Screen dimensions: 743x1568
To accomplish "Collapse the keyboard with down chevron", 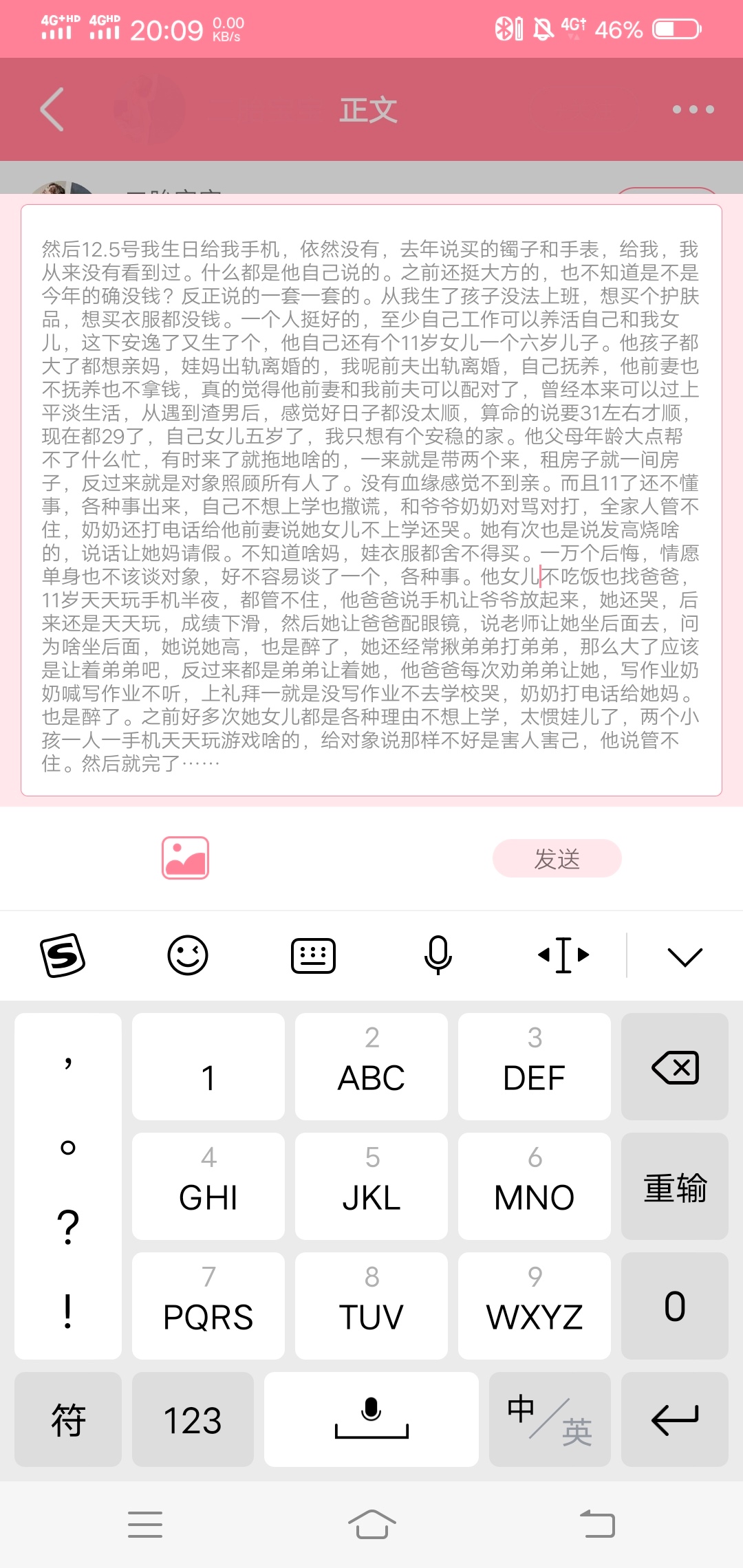I will click(x=685, y=957).
